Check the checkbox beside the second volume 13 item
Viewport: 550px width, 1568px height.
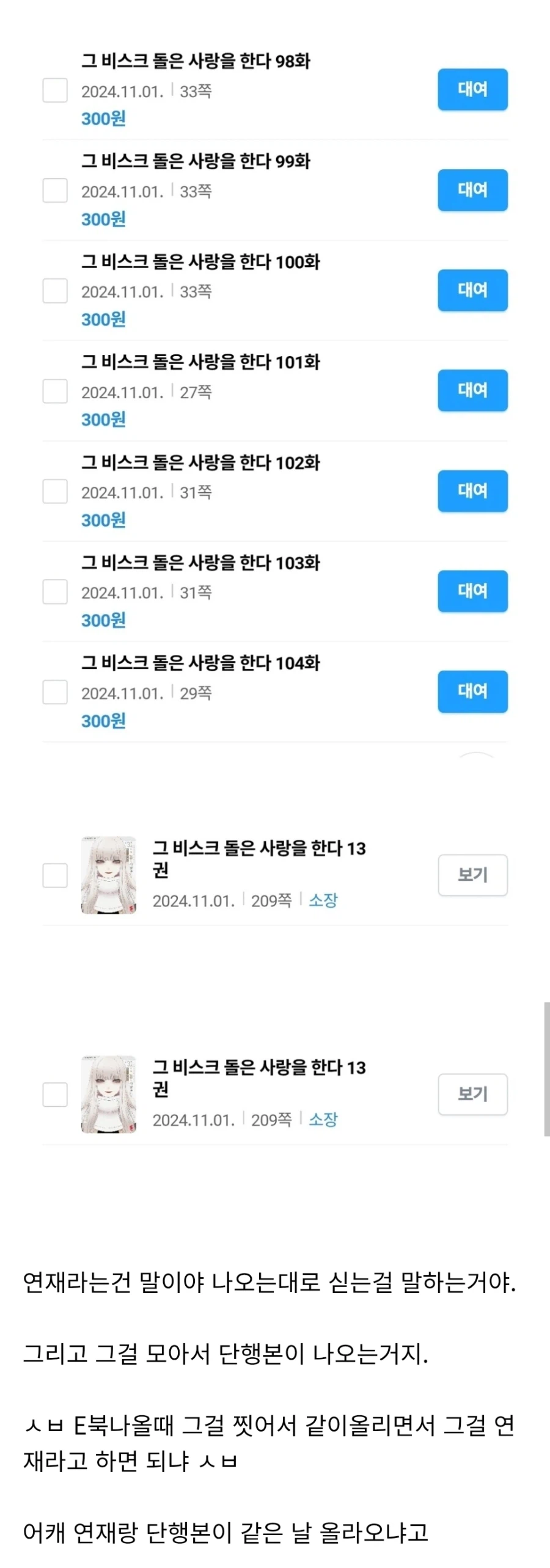pos(54,1095)
